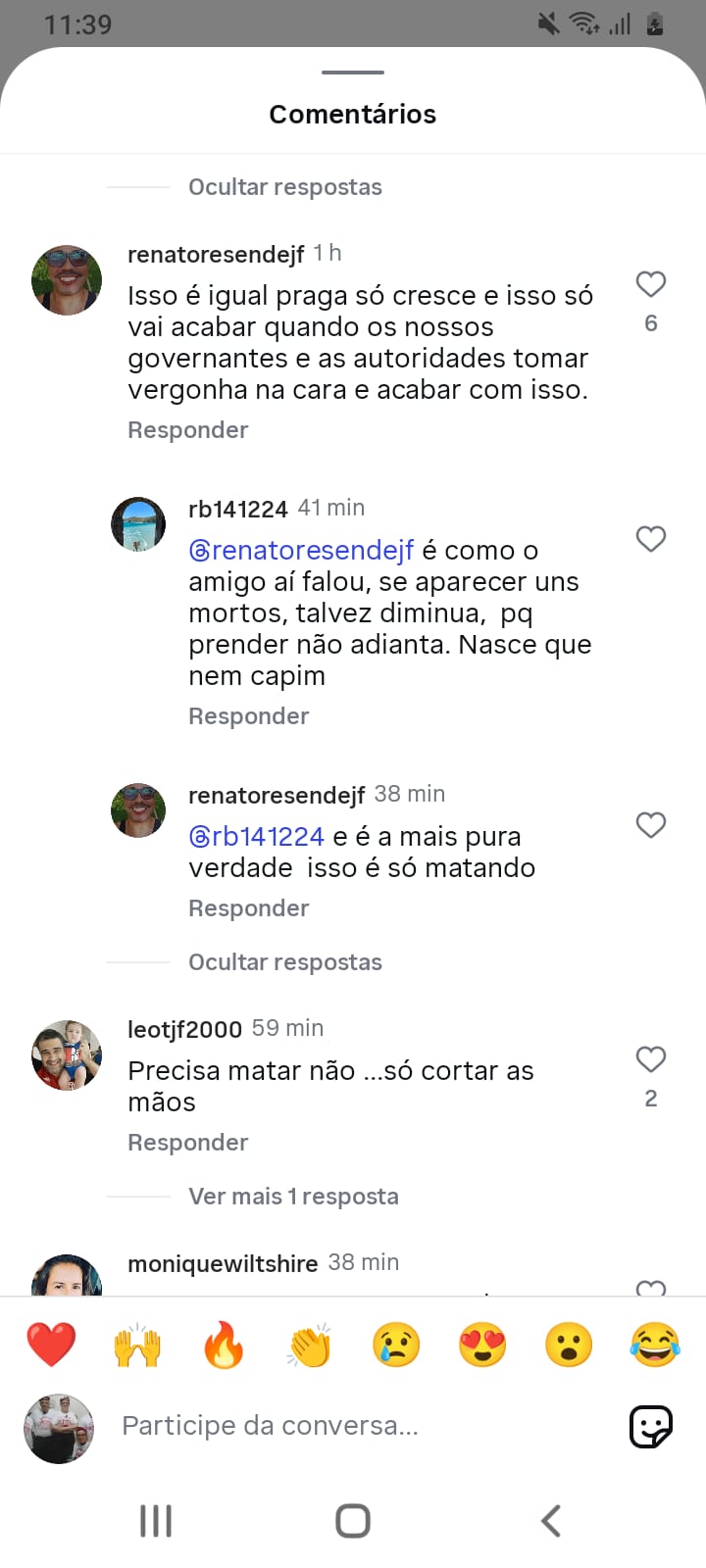React with the fire emoji
The width and height of the screenshot is (706, 1568).
coord(224,1345)
